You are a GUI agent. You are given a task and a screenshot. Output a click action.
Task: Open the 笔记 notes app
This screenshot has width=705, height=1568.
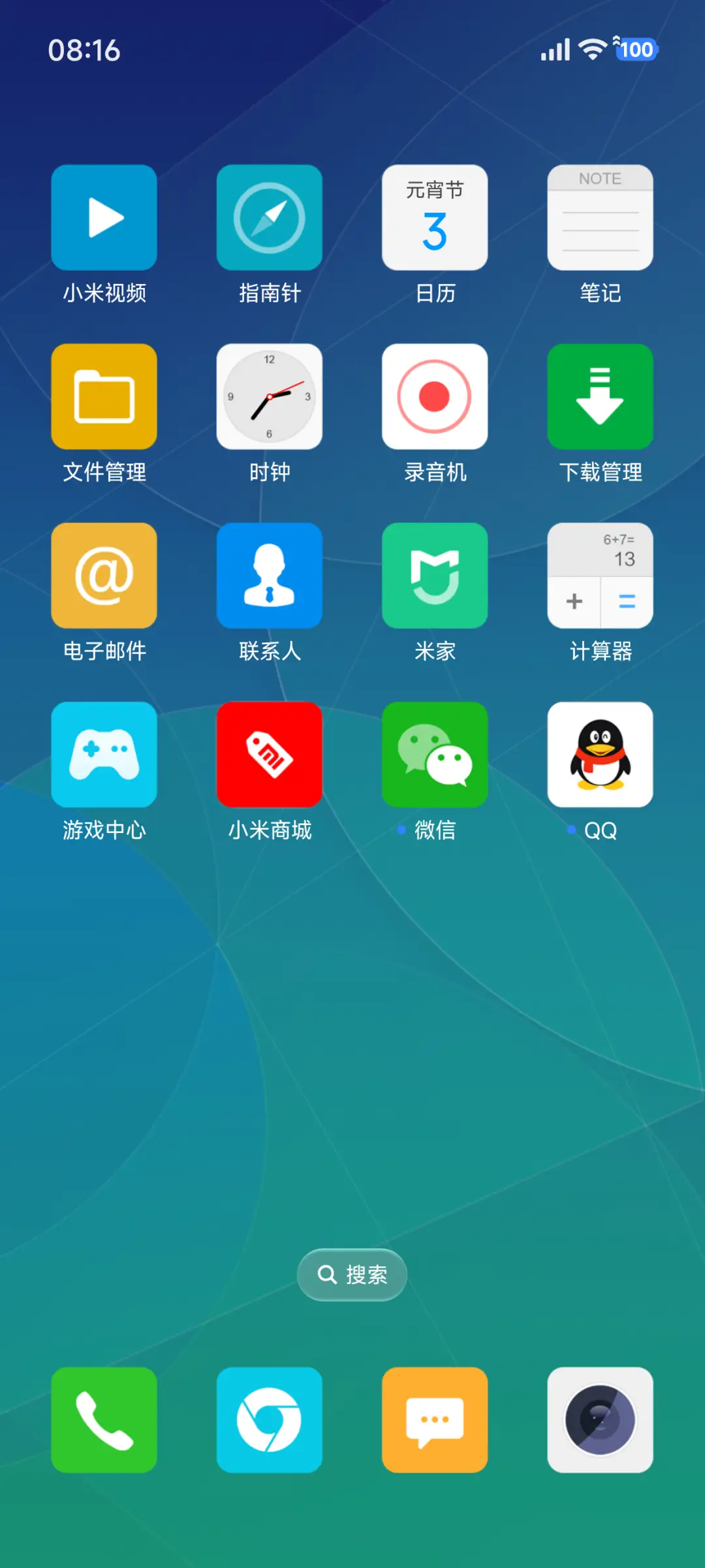pos(600,217)
